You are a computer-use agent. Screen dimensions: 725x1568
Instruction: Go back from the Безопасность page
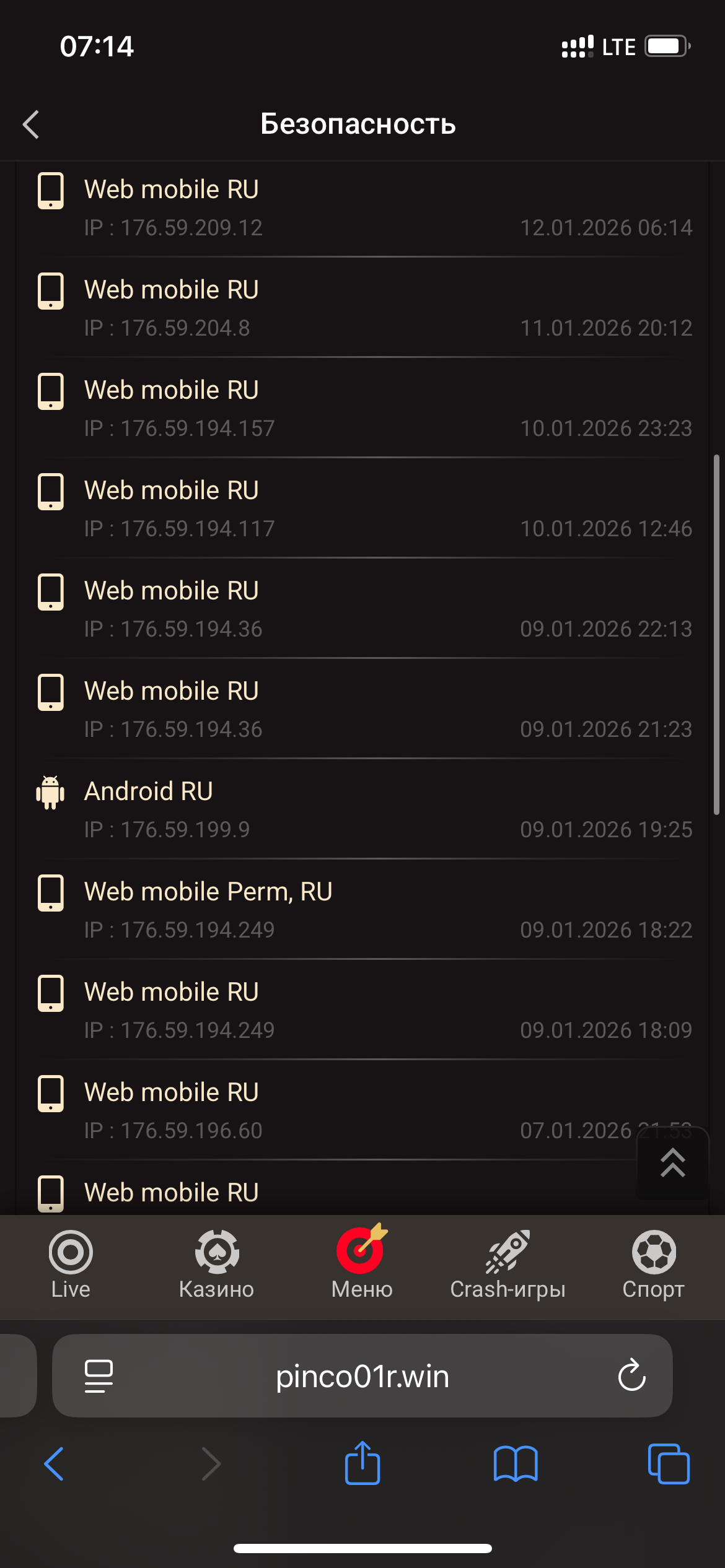32,124
